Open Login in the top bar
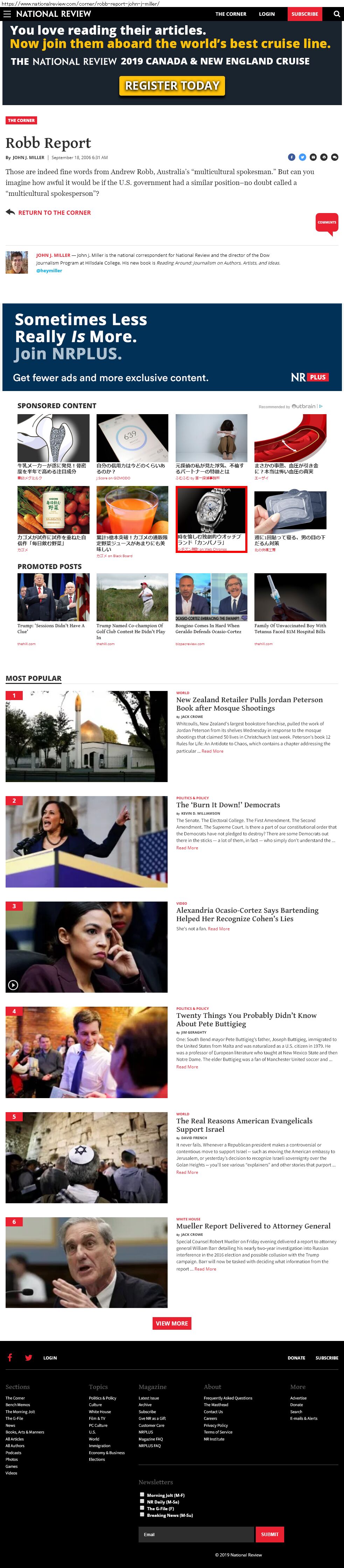Screen dimensions: 344x1568 [267, 13]
